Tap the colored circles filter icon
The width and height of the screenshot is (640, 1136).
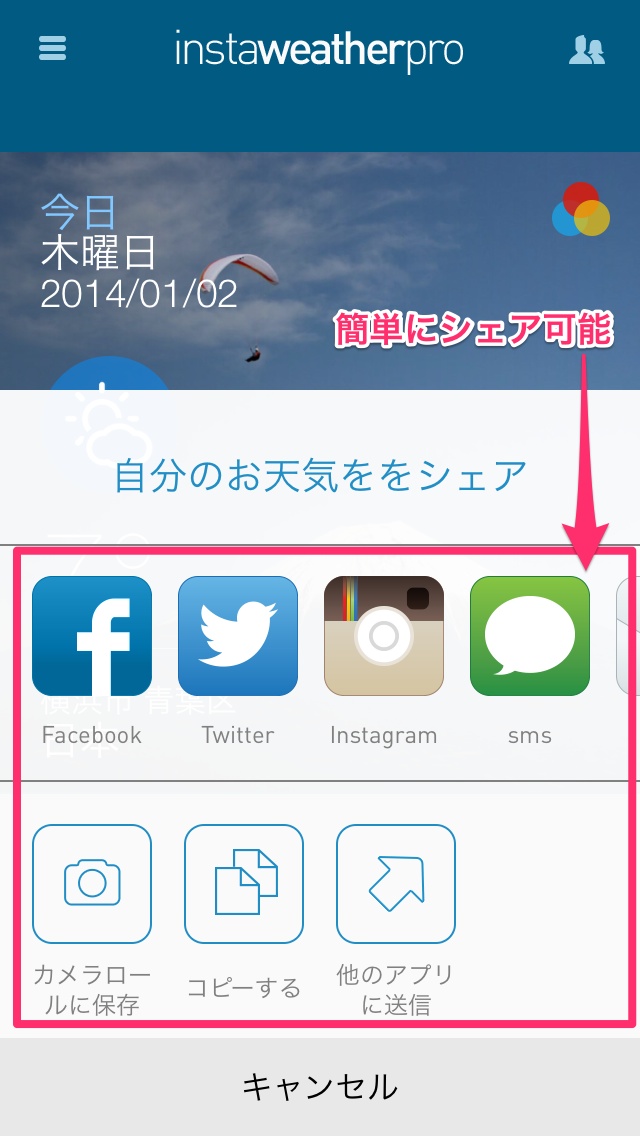[x=581, y=210]
